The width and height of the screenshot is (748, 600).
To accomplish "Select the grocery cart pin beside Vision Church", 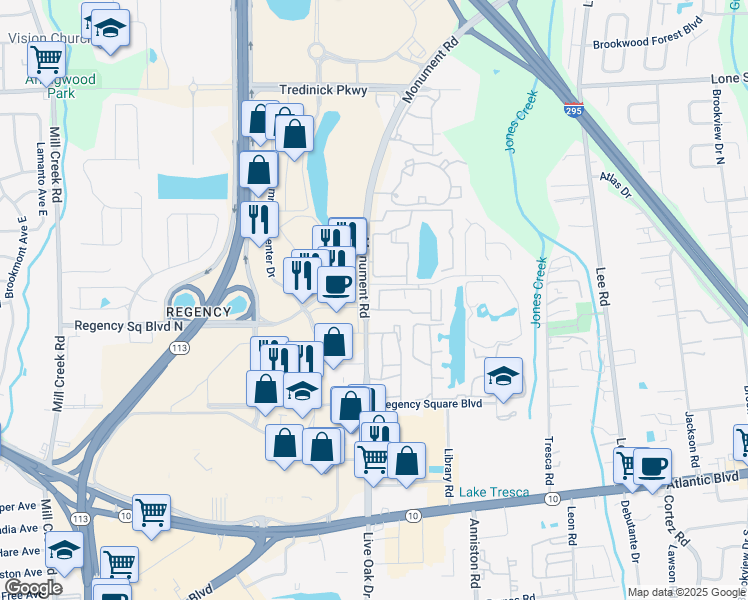I will coord(46,59).
